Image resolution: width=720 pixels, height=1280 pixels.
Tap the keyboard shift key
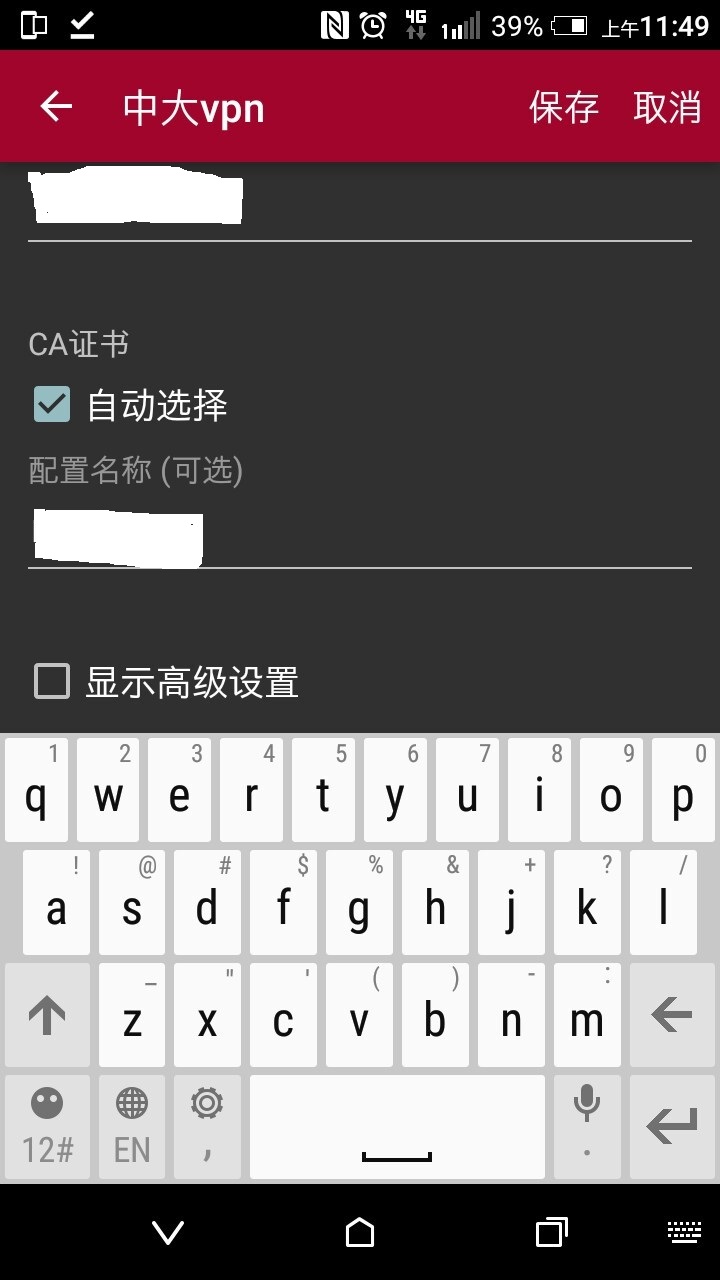click(x=46, y=1016)
